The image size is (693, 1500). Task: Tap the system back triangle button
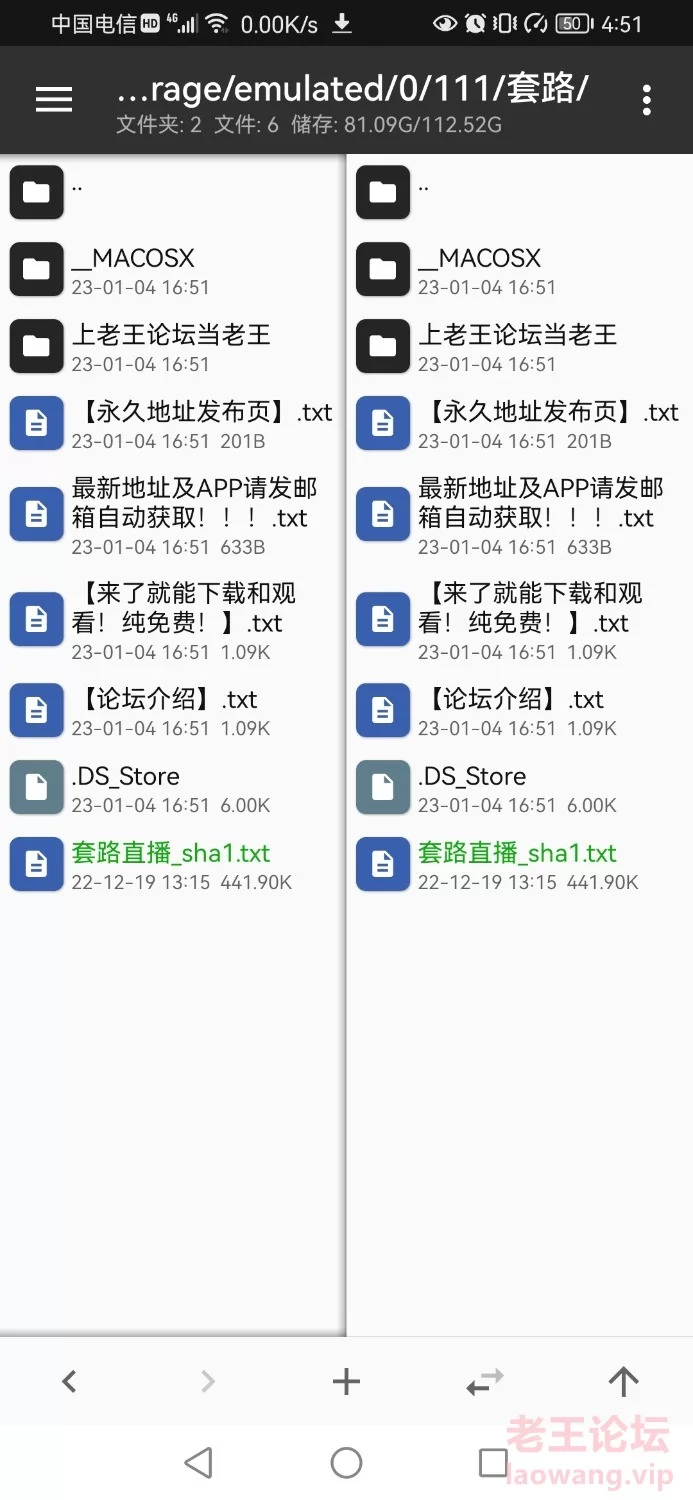[199, 1463]
